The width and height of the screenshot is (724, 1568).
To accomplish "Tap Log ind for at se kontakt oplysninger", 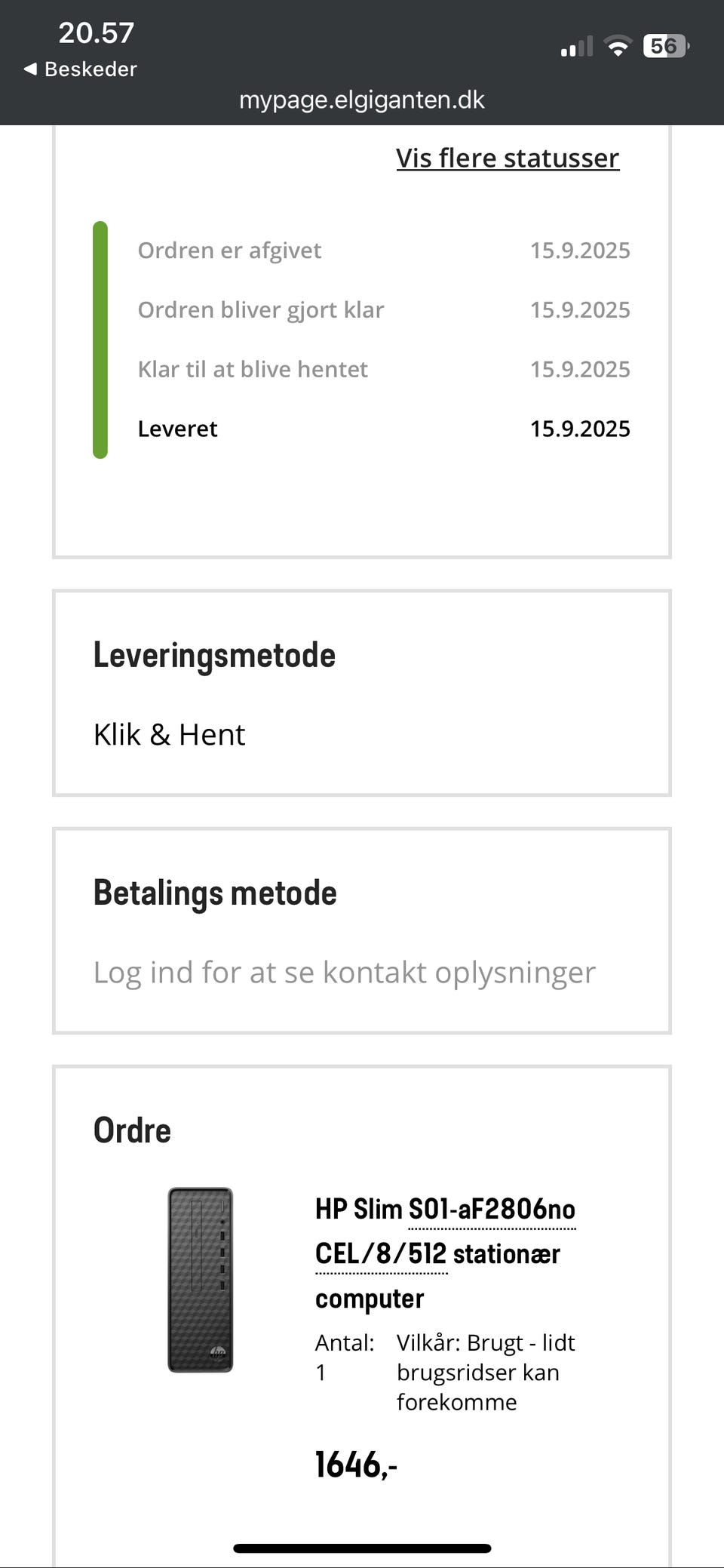I will 344,972.
